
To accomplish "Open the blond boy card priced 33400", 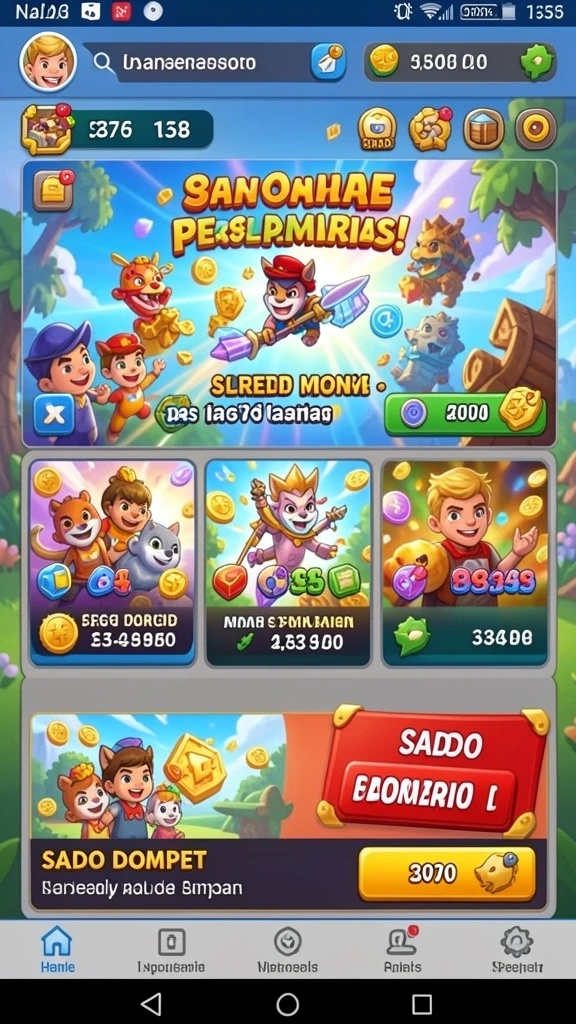I will coord(464,562).
